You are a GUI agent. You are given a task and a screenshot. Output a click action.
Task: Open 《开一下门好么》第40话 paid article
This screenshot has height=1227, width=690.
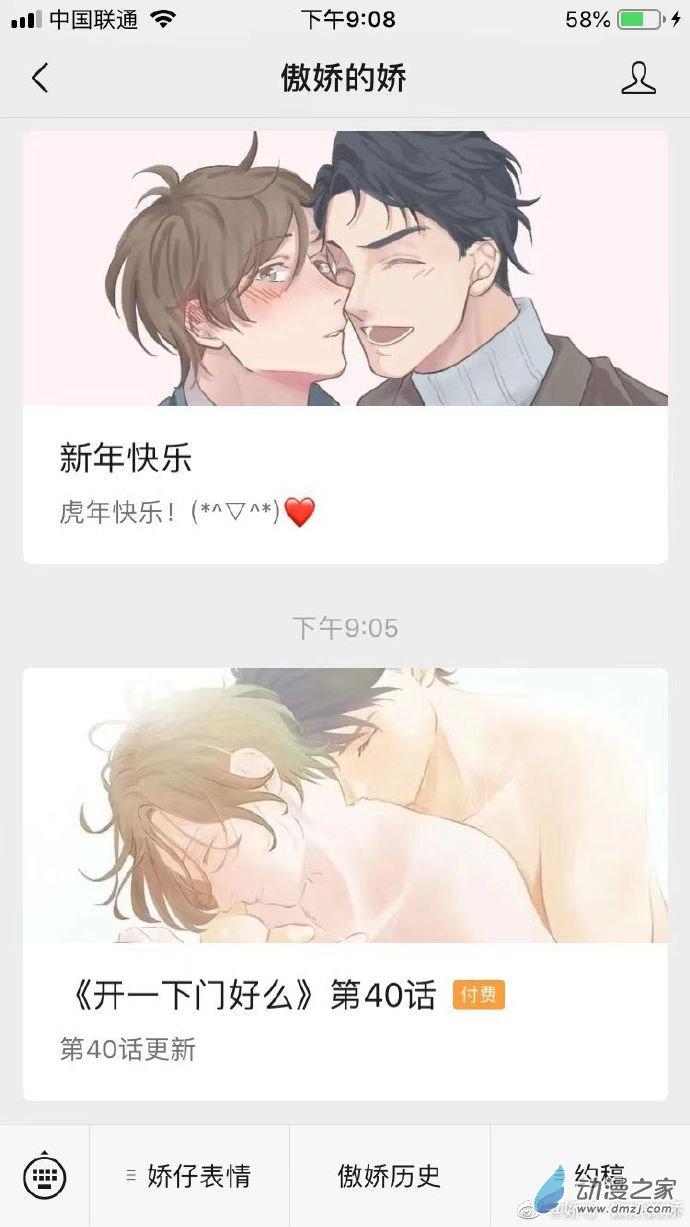tap(345, 995)
